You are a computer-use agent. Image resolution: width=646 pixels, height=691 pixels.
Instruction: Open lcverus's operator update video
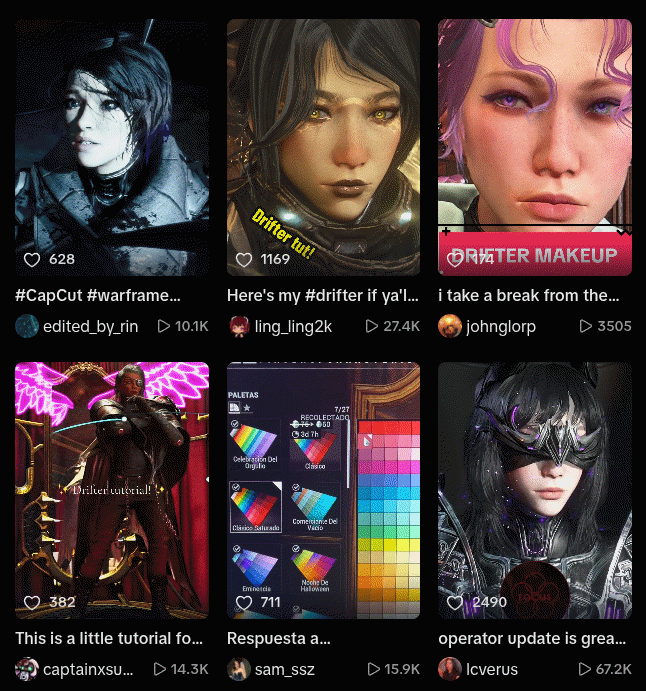[x=534, y=490]
